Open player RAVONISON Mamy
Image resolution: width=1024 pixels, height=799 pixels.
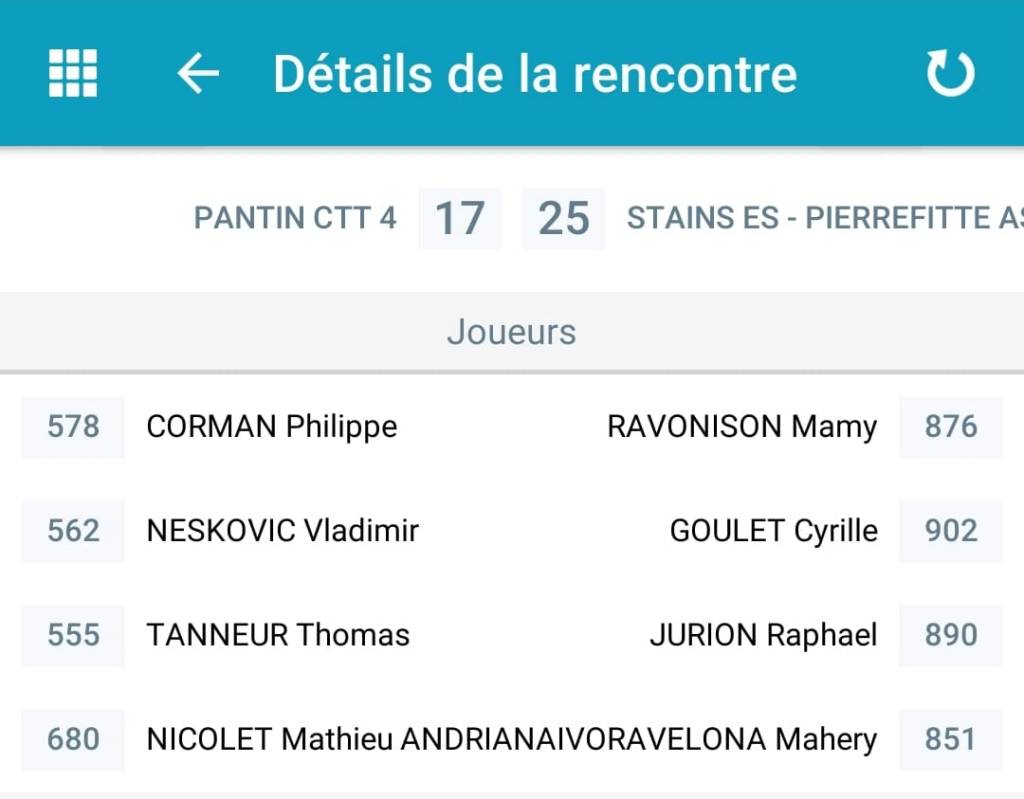pos(741,427)
